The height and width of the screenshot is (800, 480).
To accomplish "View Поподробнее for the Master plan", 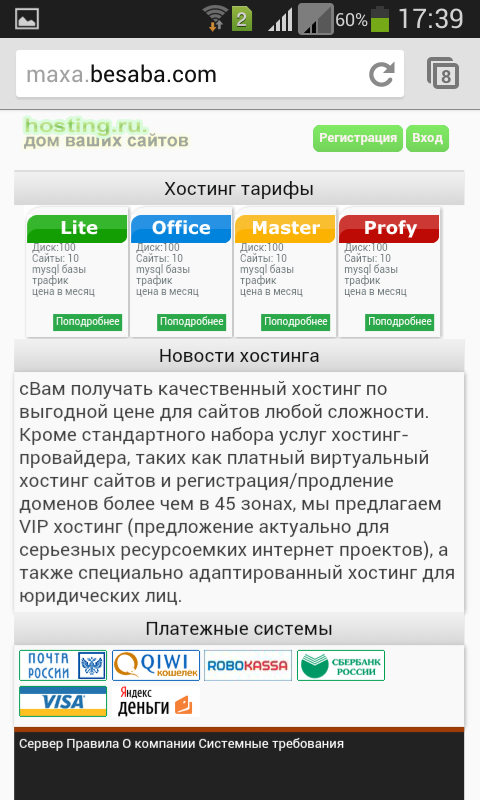I will pyautogui.click(x=295, y=322).
